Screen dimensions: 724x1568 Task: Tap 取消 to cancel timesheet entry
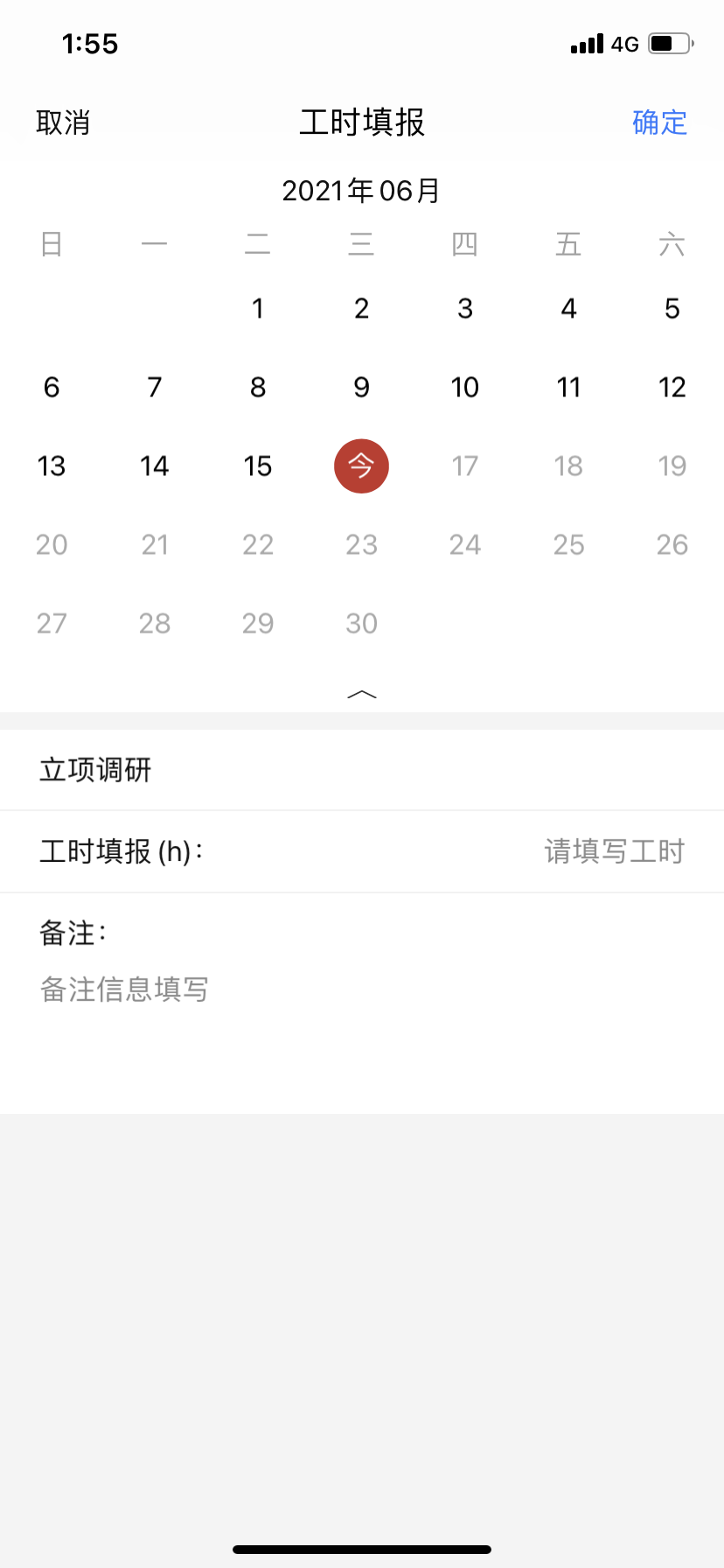(x=63, y=122)
